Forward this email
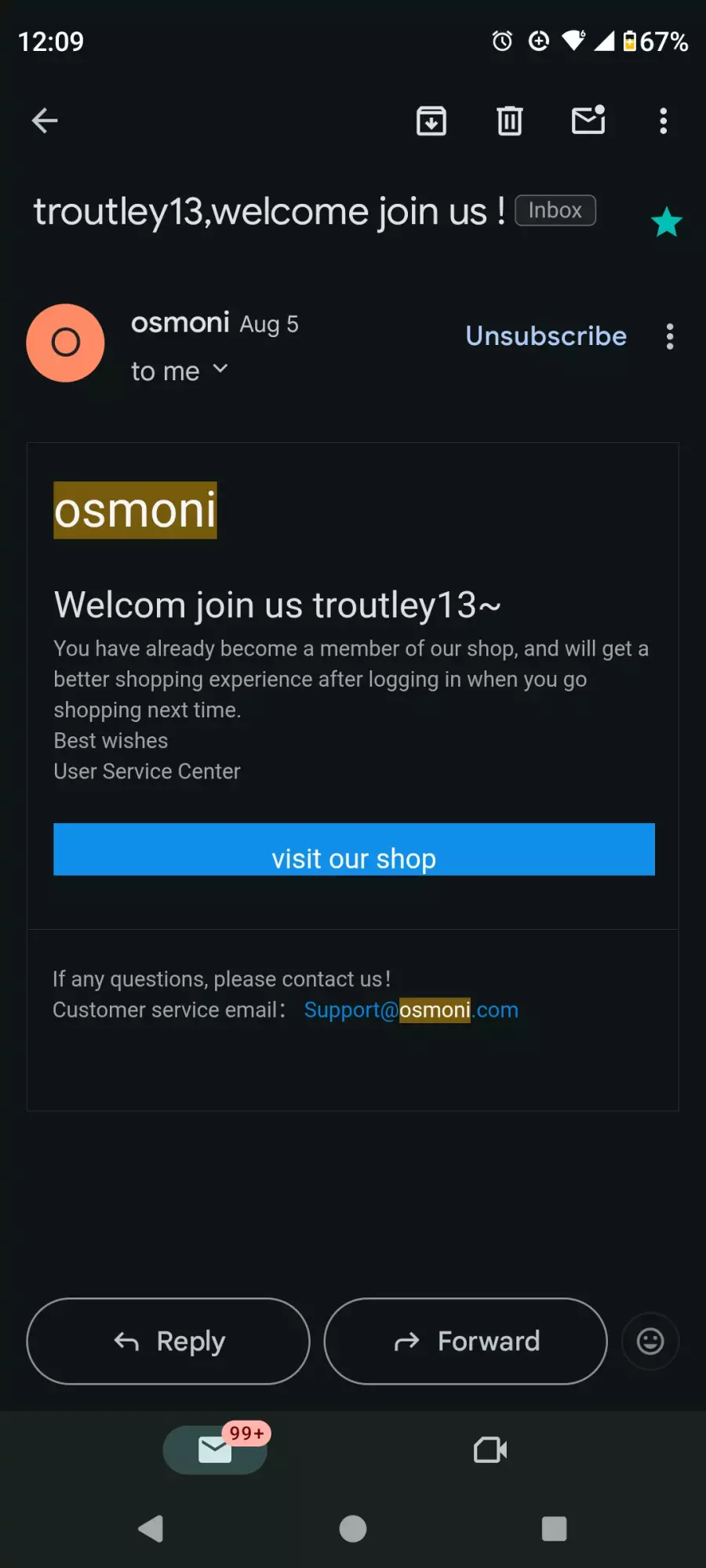The height and width of the screenshot is (1568, 706). pos(466,1341)
